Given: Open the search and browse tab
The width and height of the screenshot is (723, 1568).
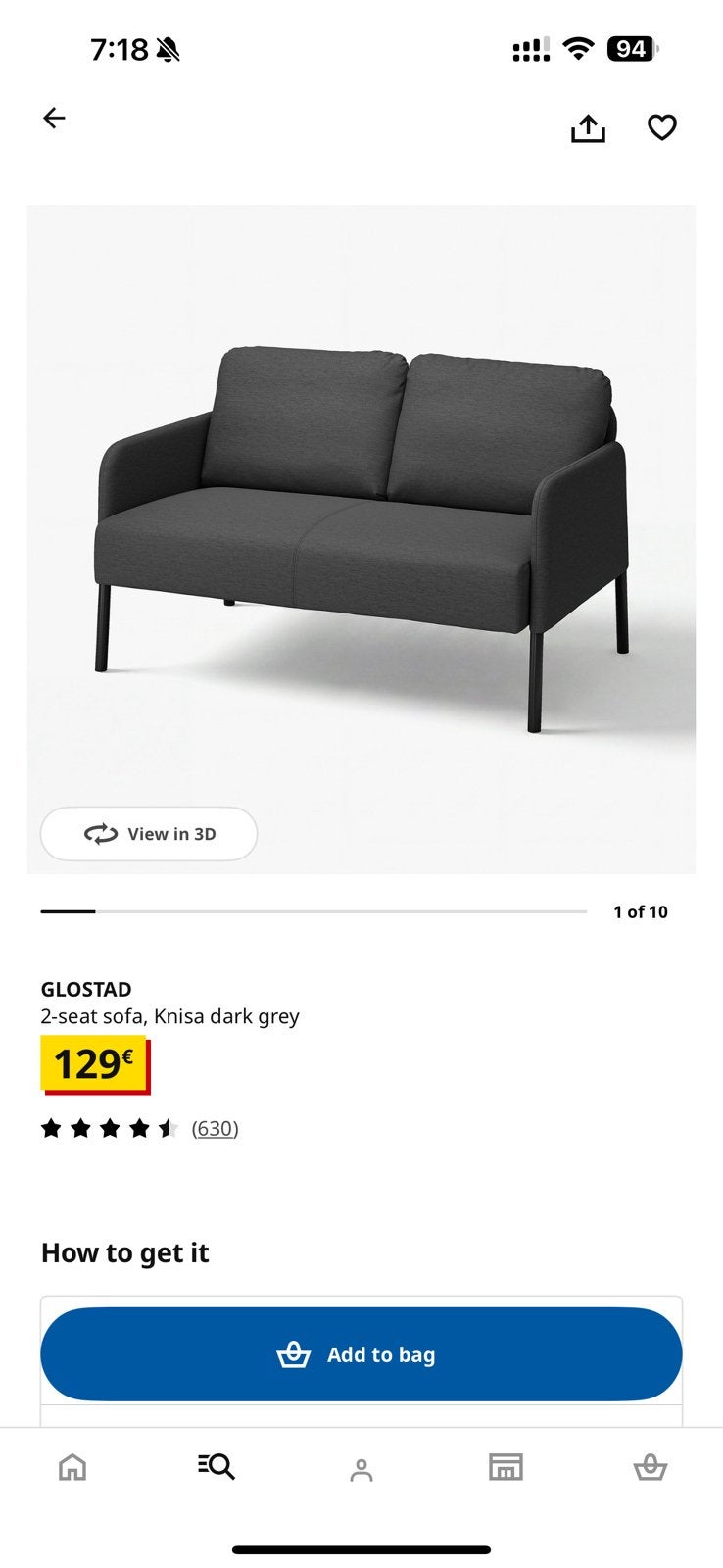Looking at the screenshot, I should [217, 1467].
